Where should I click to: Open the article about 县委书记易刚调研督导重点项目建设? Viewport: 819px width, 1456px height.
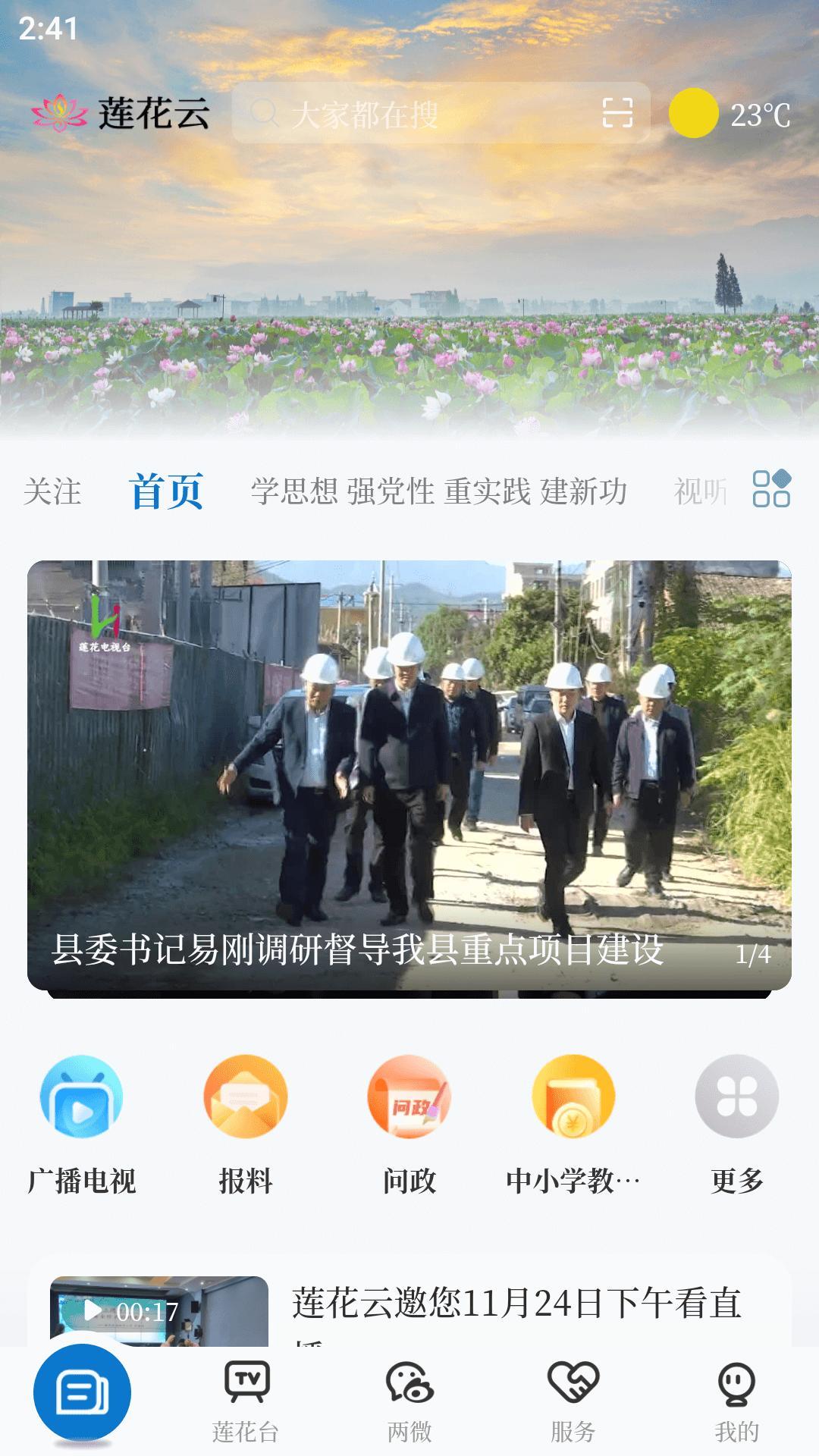409,773
